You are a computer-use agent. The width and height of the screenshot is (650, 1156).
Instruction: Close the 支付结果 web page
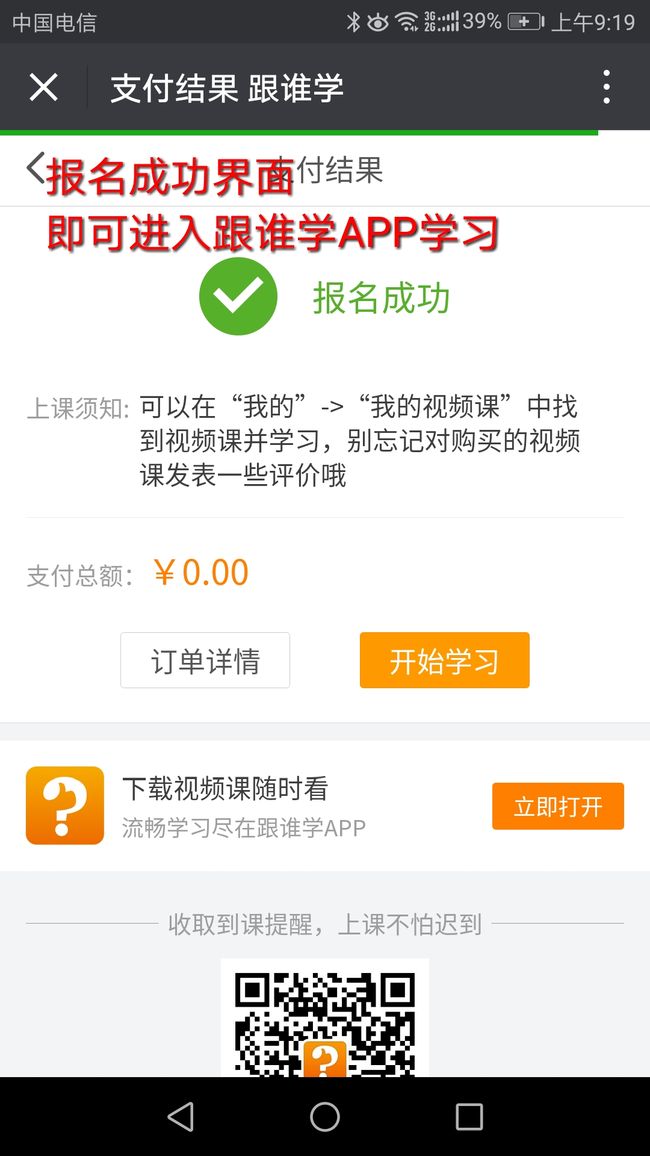(x=43, y=87)
